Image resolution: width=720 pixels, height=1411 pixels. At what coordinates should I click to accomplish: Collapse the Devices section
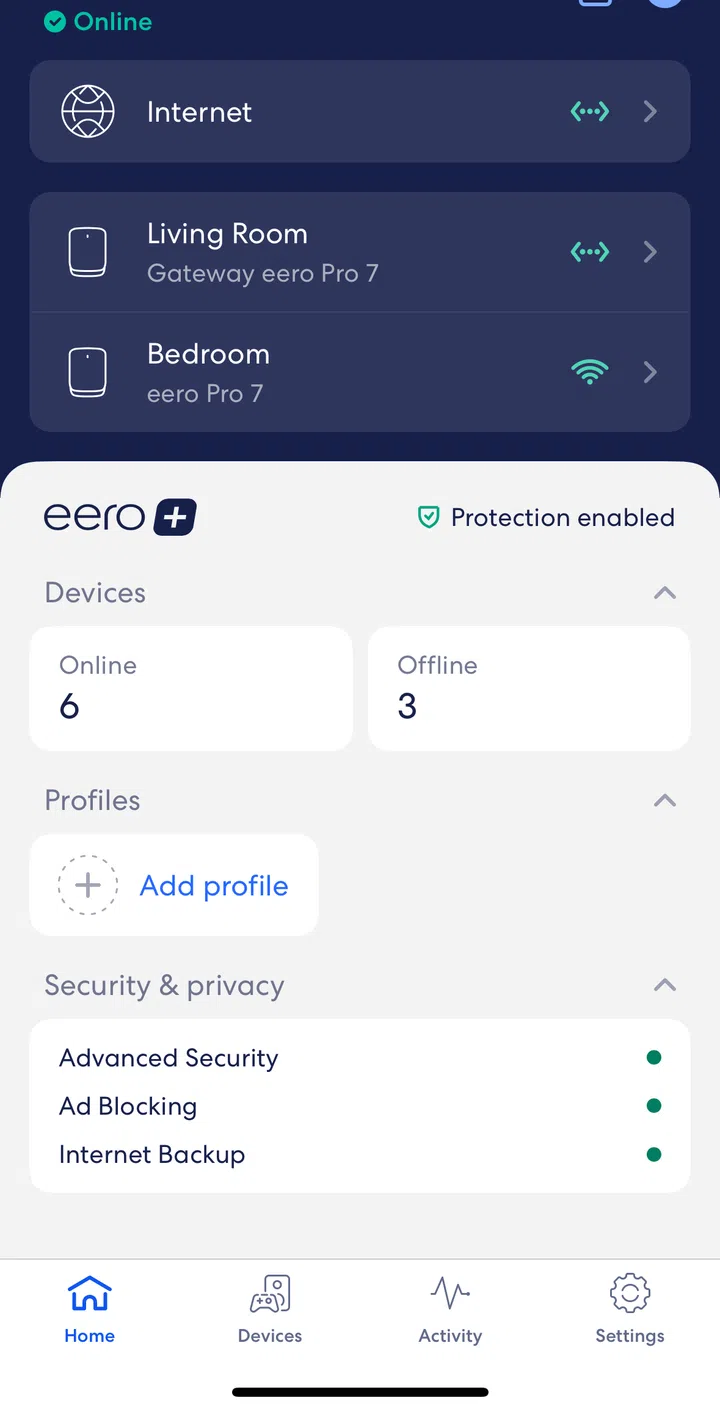(664, 593)
